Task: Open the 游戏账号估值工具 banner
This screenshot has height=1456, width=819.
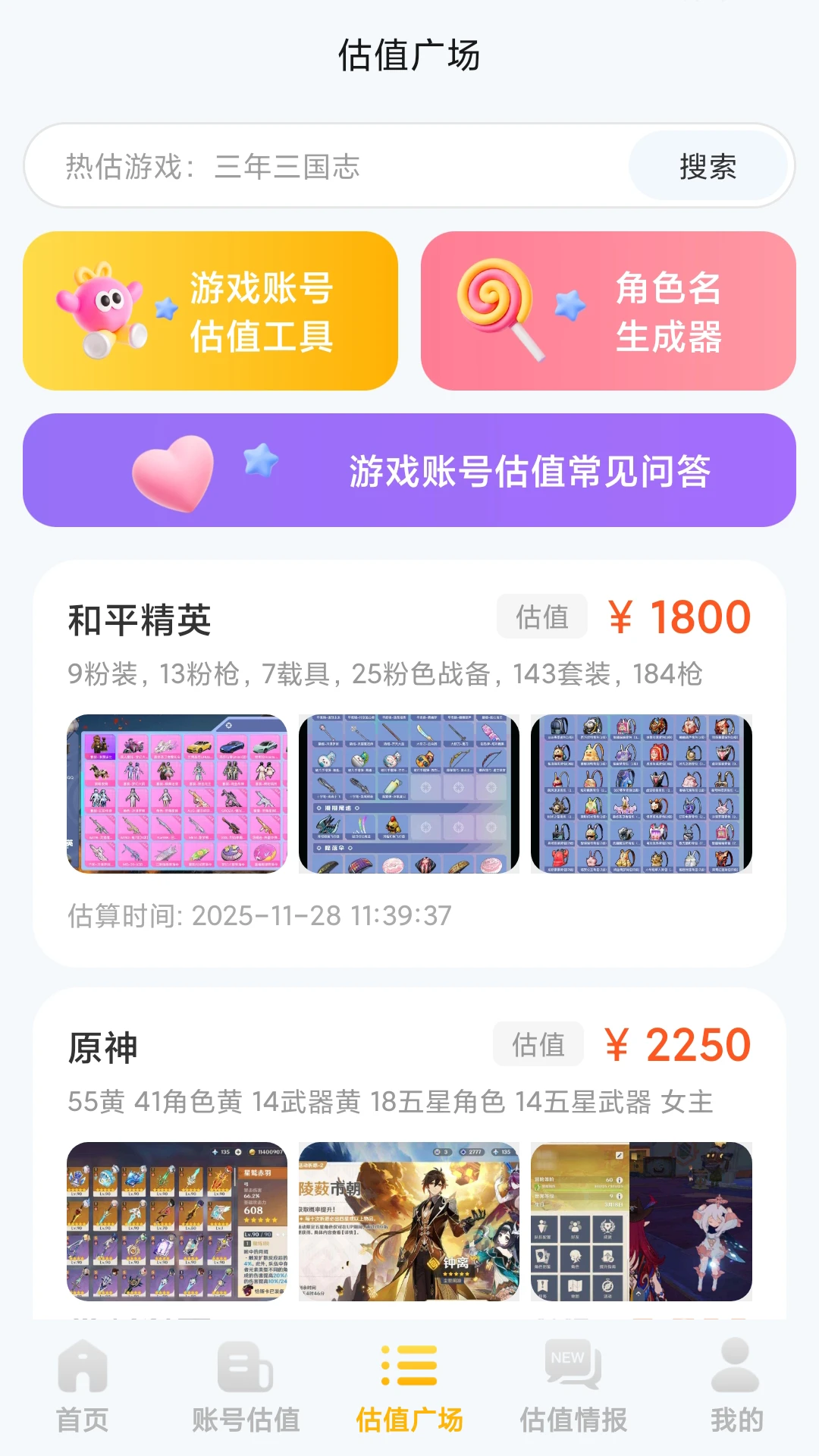Action: (x=210, y=311)
